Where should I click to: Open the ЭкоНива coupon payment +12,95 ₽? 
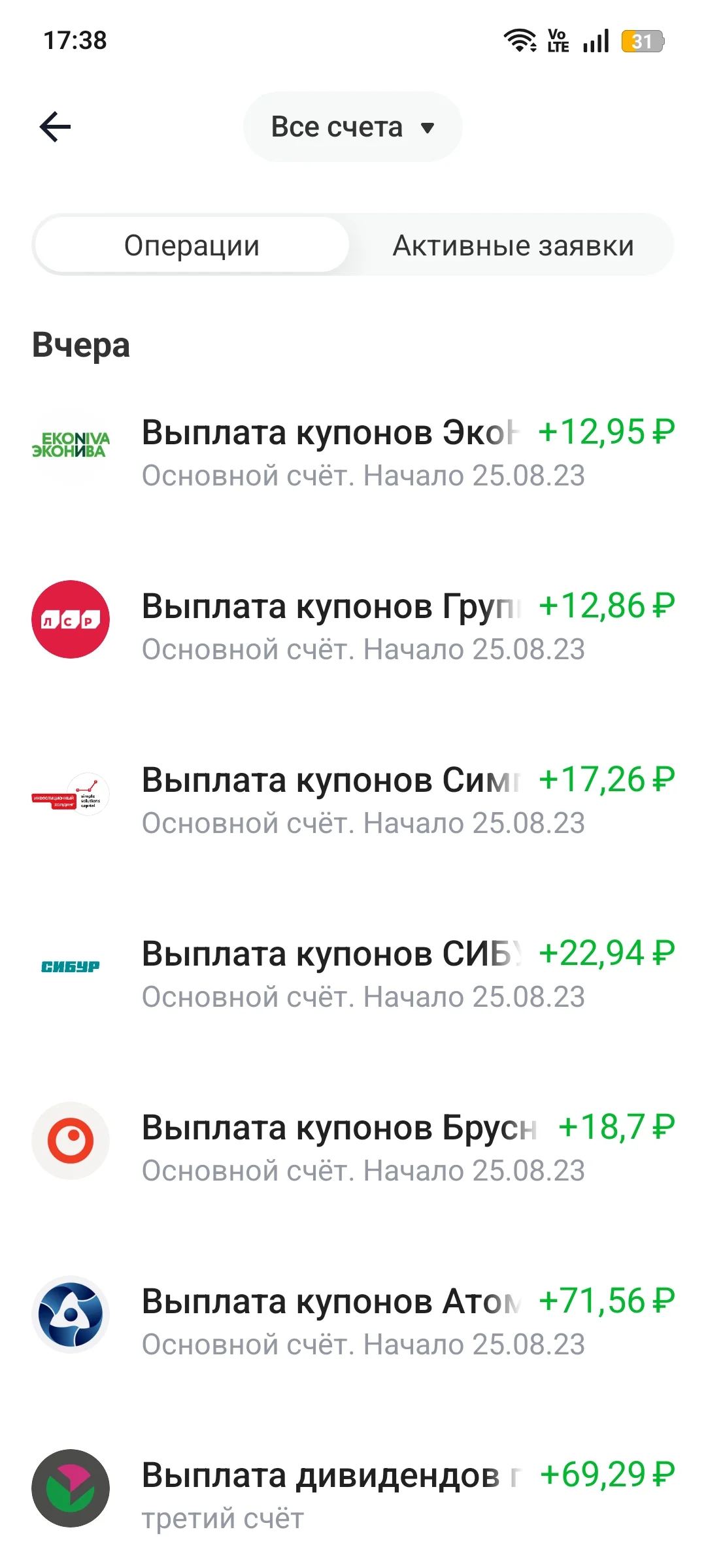(x=353, y=452)
